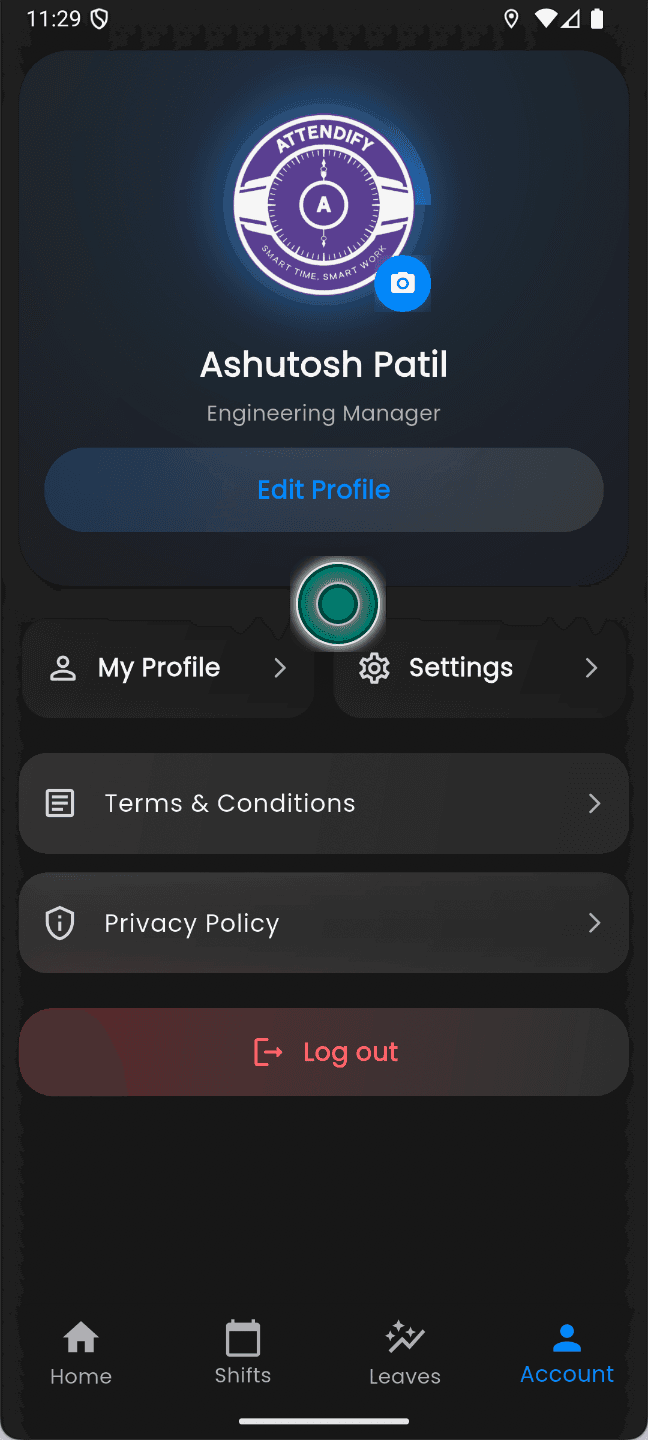Tap the camera icon to change profile photo

(402, 284)
